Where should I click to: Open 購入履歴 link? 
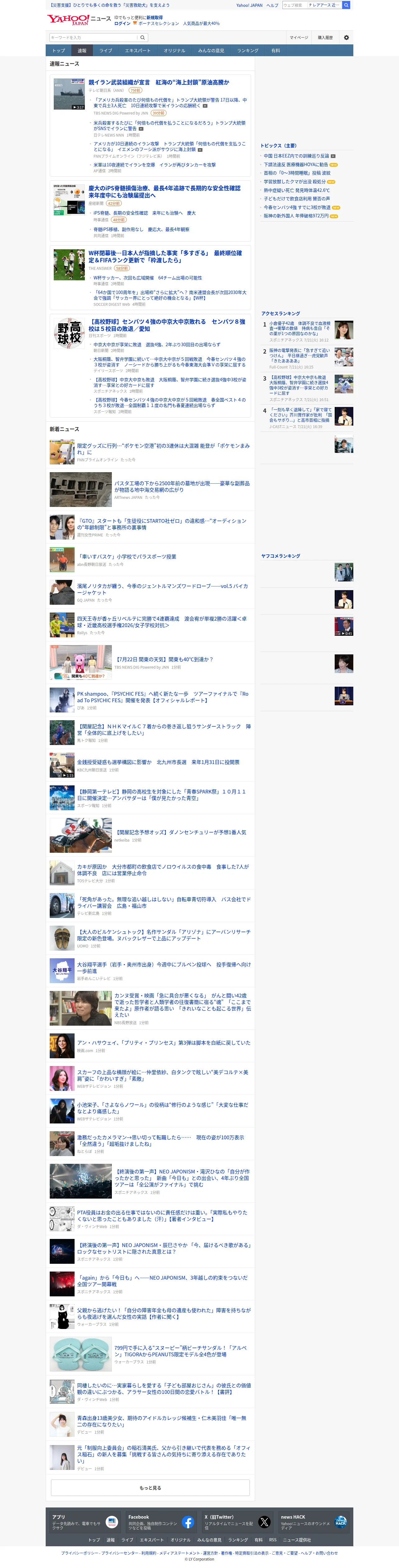pos(325,38)
